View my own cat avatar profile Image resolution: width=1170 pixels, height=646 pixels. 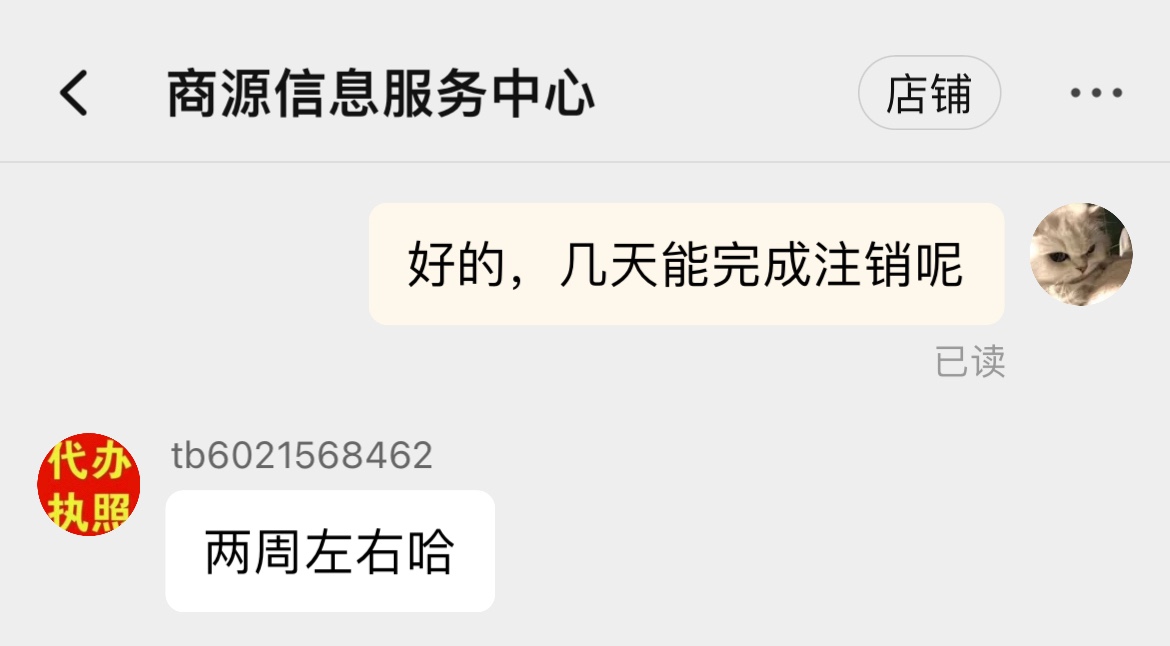pyautogui.click(x=1081, y=254)
